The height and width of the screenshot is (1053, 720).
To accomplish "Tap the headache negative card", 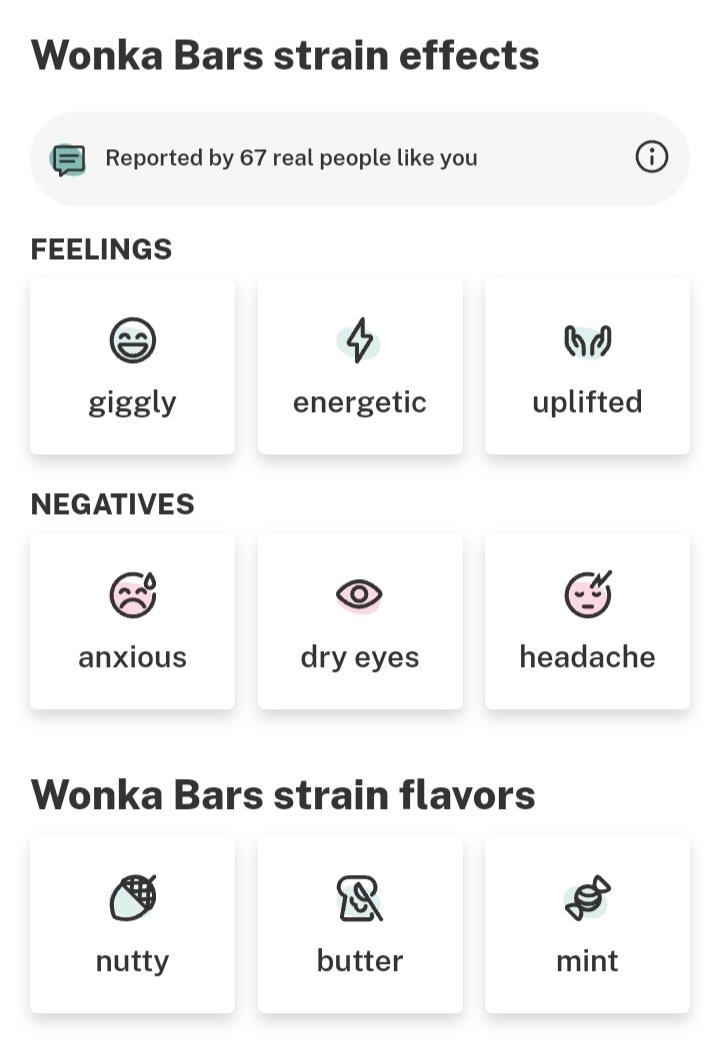I will [x=587, y=620].
